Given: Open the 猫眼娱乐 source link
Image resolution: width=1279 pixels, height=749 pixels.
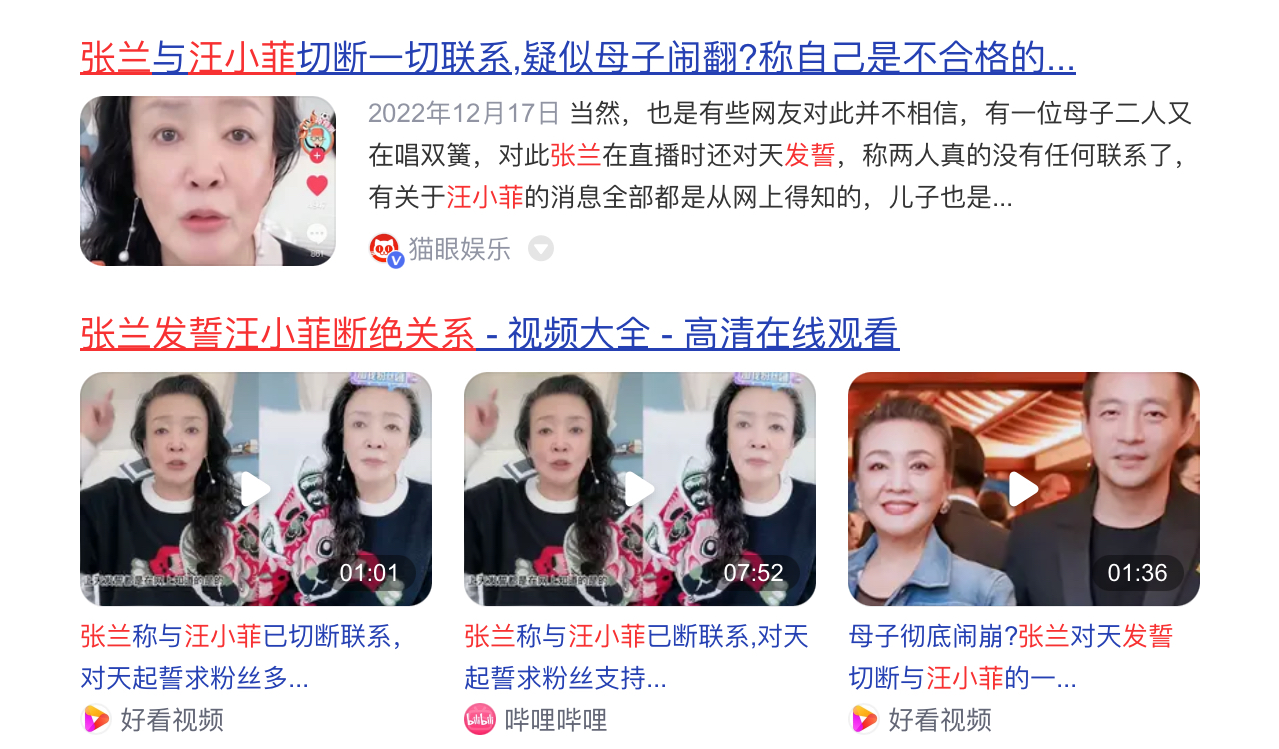Looking at the screenshot, I should (459, 248).
